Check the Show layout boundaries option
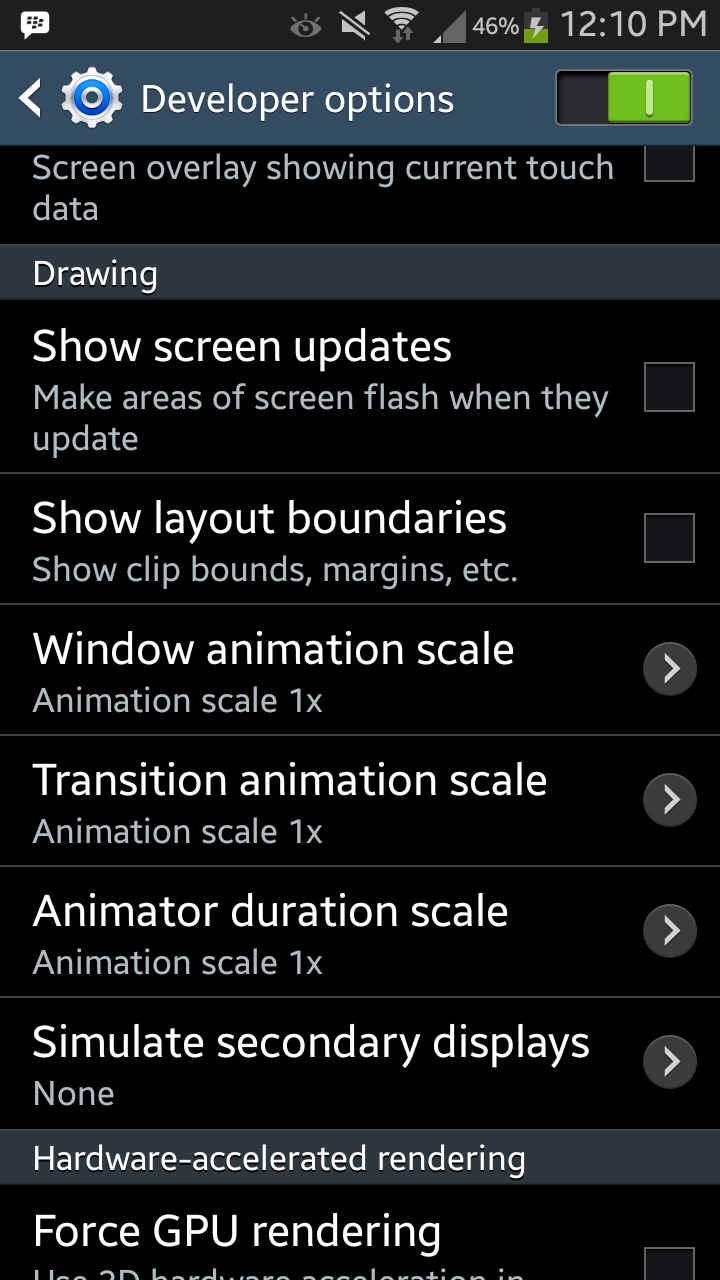Viewport: 720px width, 1280px height. 668,537
